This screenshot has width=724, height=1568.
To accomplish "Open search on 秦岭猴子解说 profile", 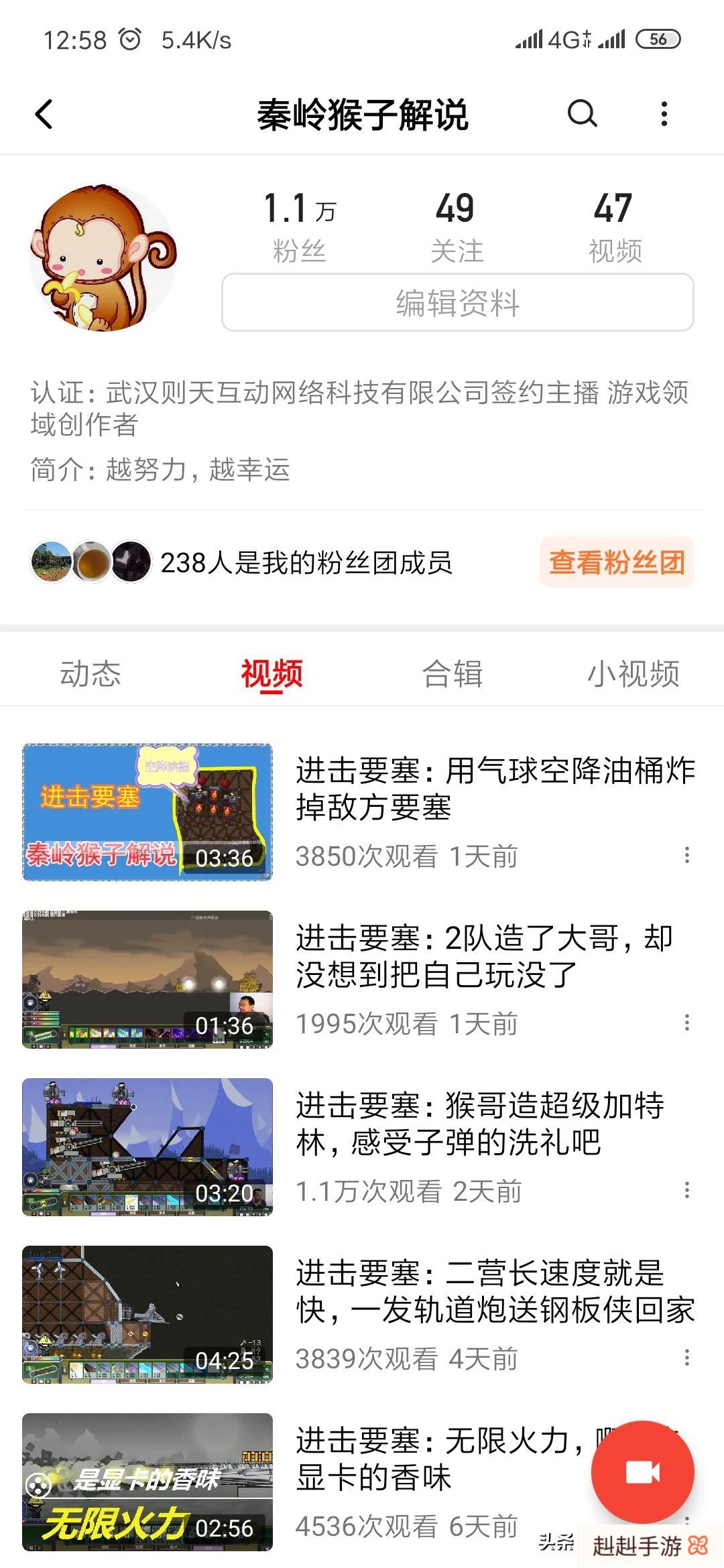I will click(582, 114).
